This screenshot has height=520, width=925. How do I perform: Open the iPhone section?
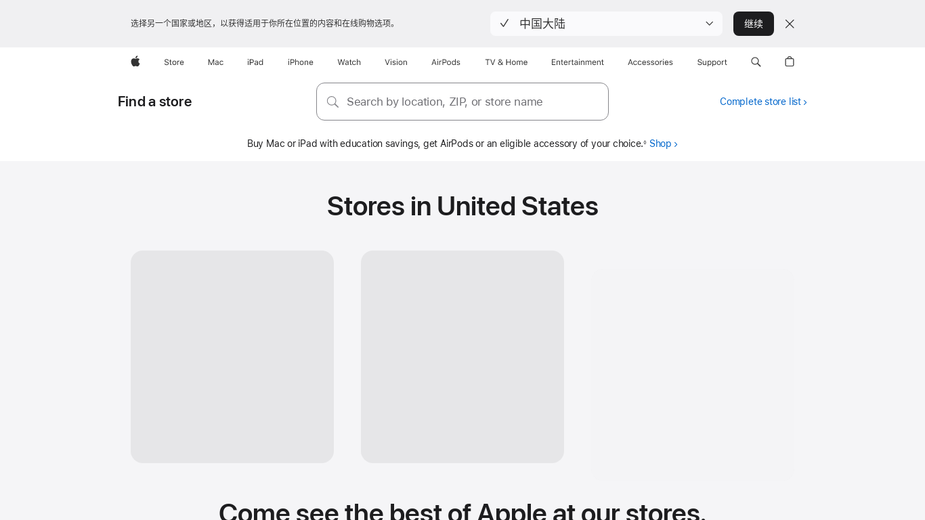click(x=300, y=62)
